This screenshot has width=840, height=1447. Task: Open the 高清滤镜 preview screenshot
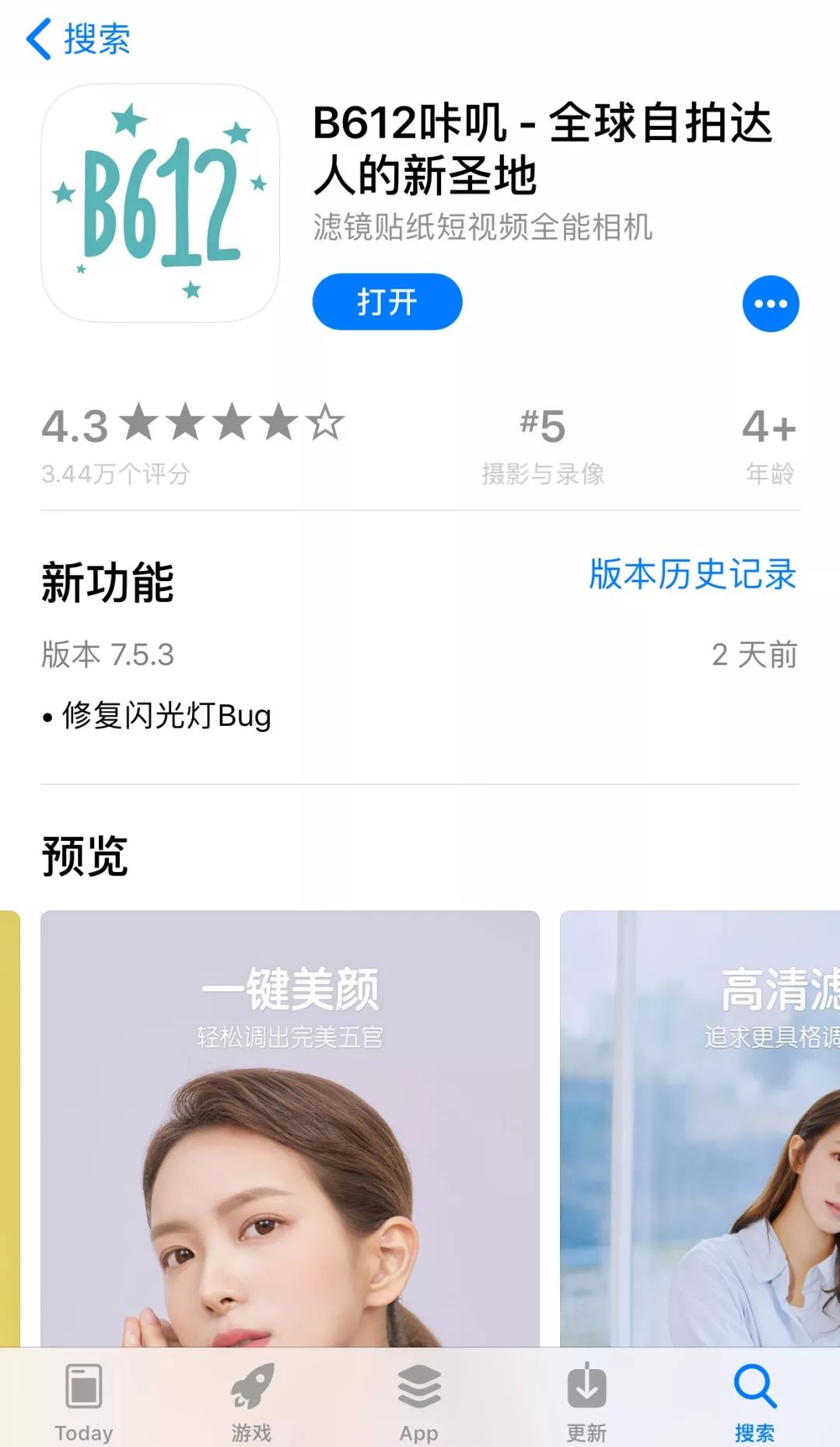[x=700, y=1129]
